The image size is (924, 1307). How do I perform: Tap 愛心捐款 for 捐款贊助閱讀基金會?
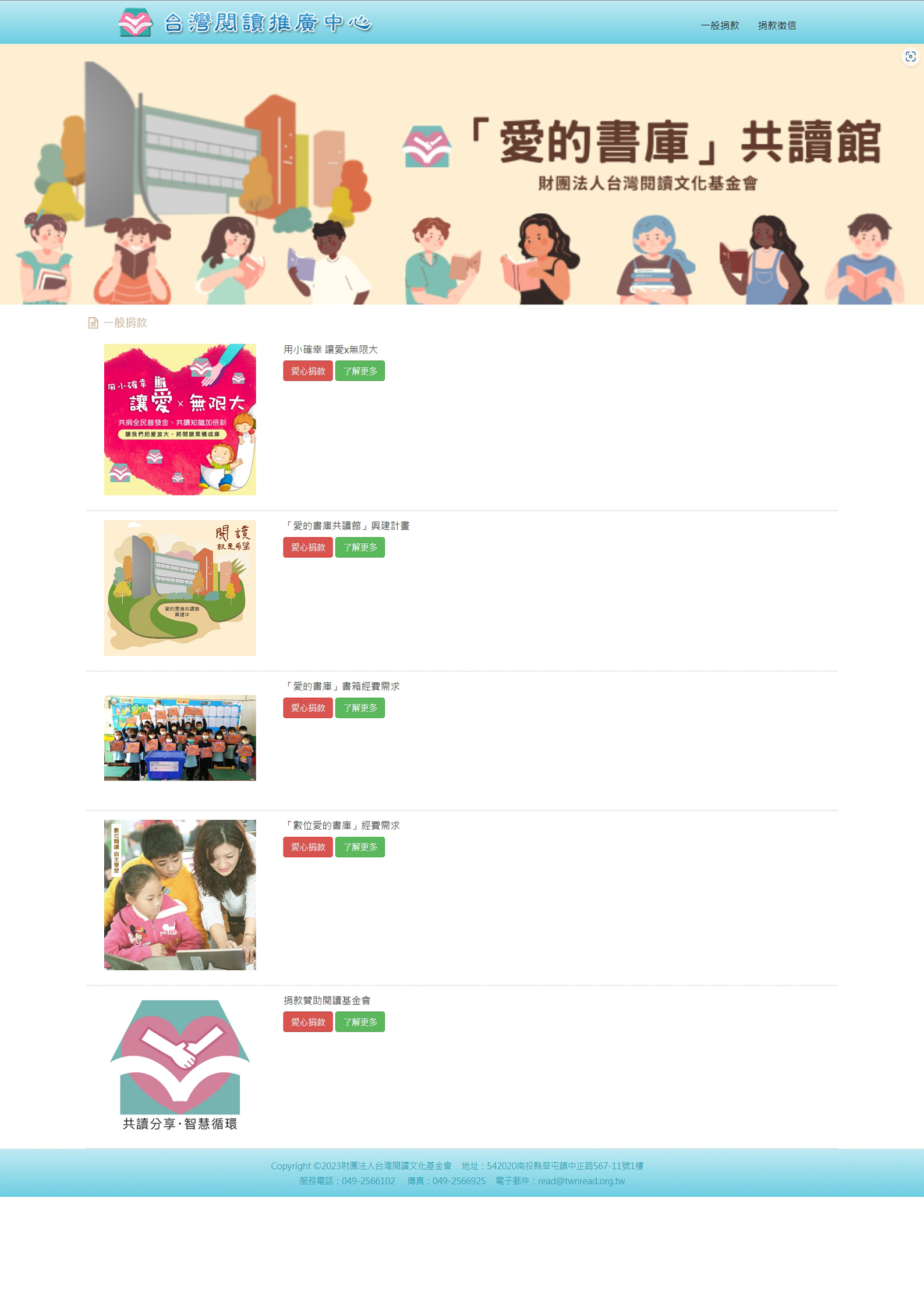click(x=307, y=1022)
